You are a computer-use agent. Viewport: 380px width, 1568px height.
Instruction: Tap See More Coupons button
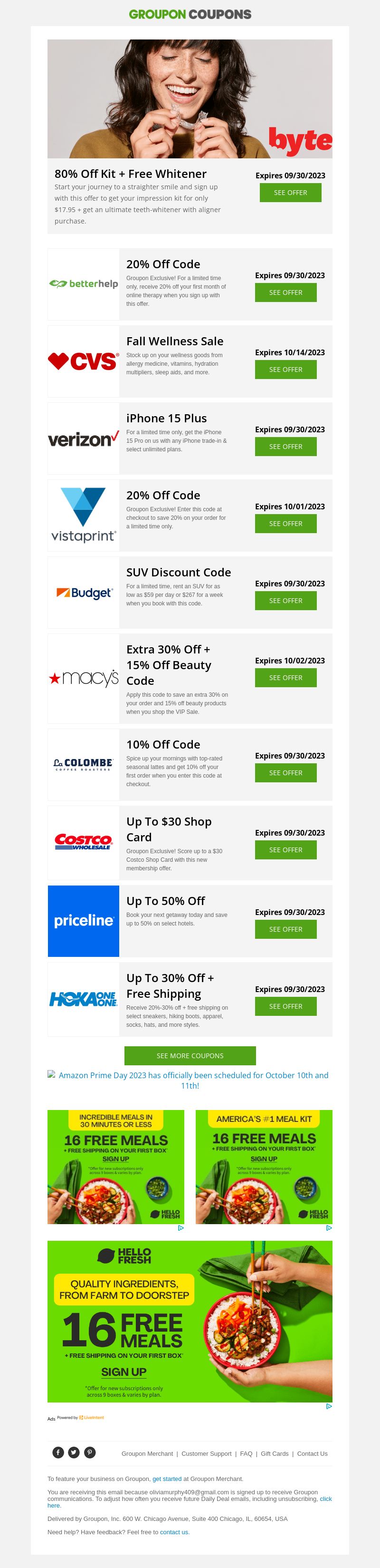tap(190, 1055)
